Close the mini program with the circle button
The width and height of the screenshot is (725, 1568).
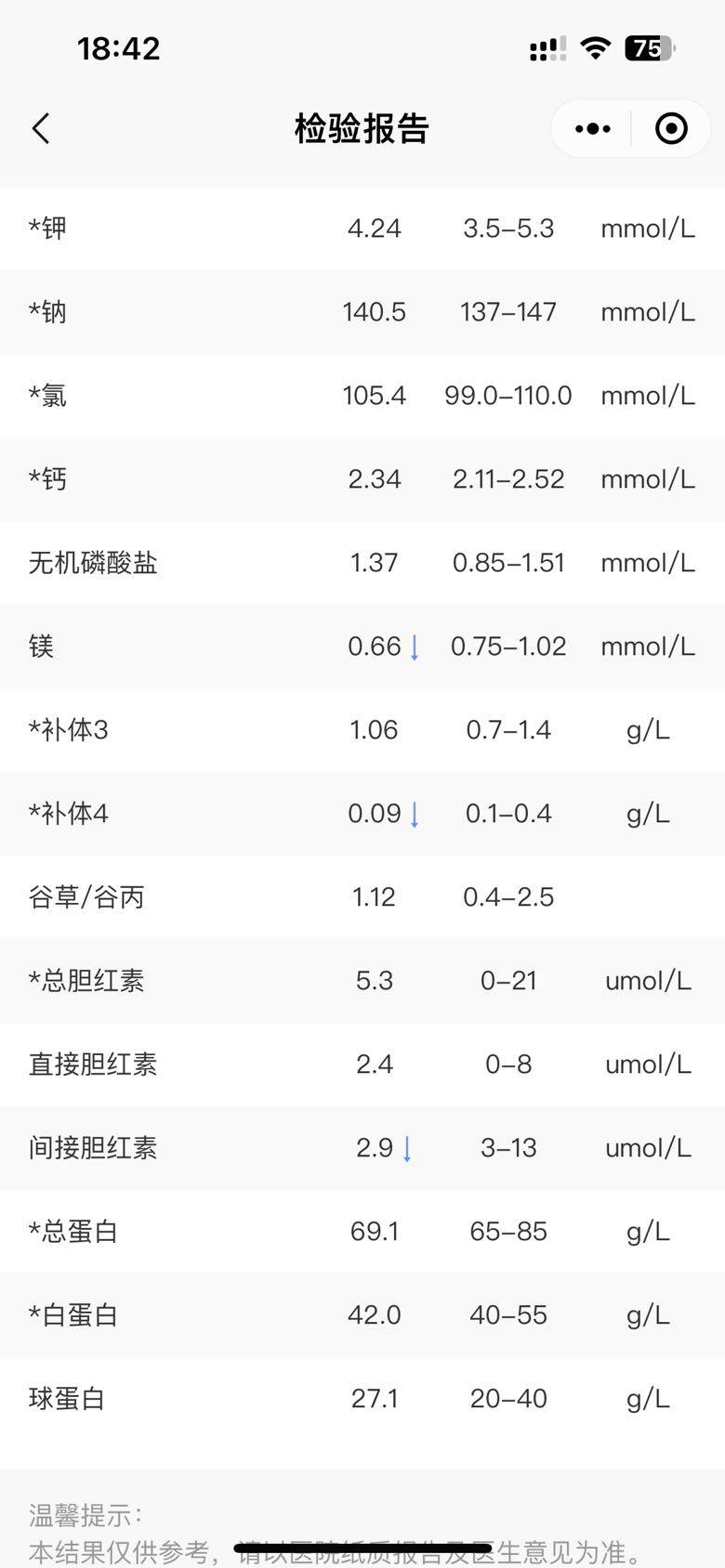coord(671,128)
